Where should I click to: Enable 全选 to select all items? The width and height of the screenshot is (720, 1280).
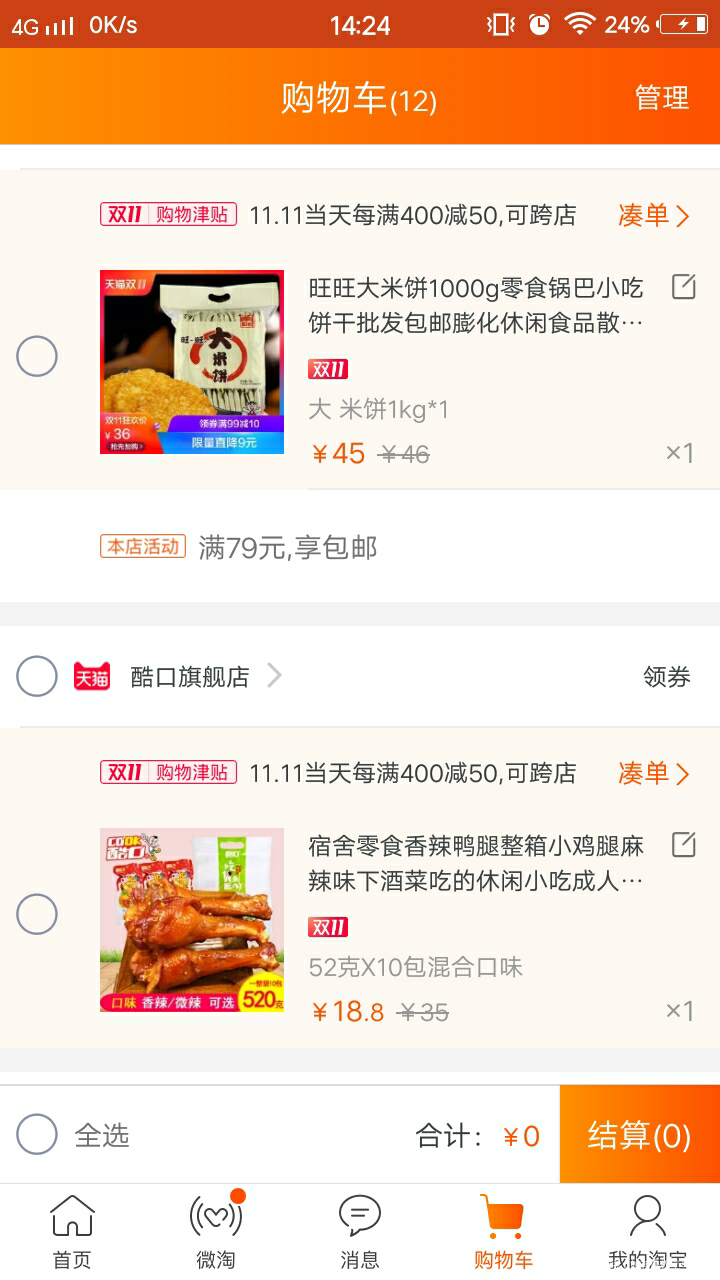pos(37,1135)
